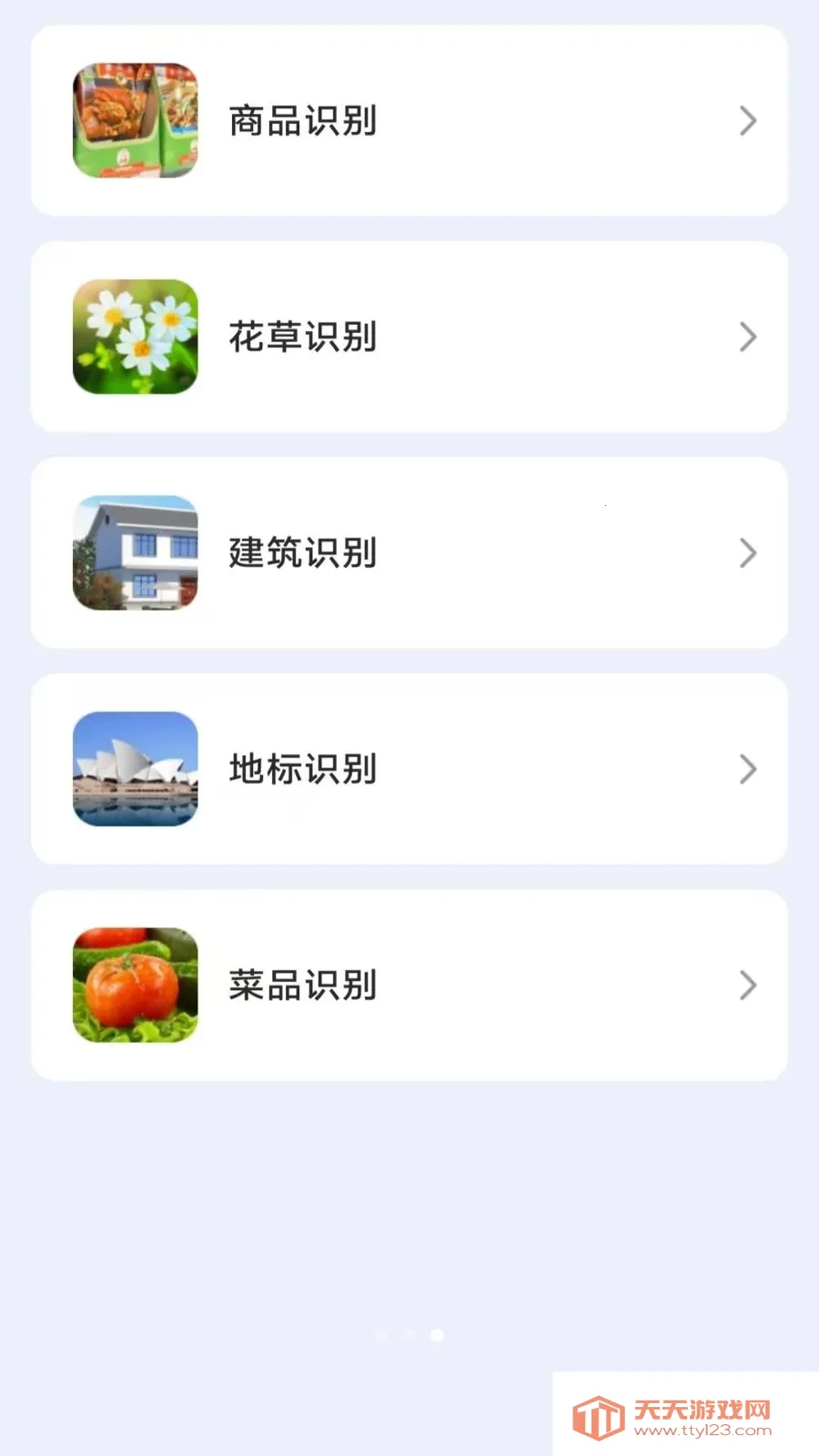Select the first page indicator dot
Image resolution: width=819 pixels, height=1456 pixels.
click(x=382, y=1336)
